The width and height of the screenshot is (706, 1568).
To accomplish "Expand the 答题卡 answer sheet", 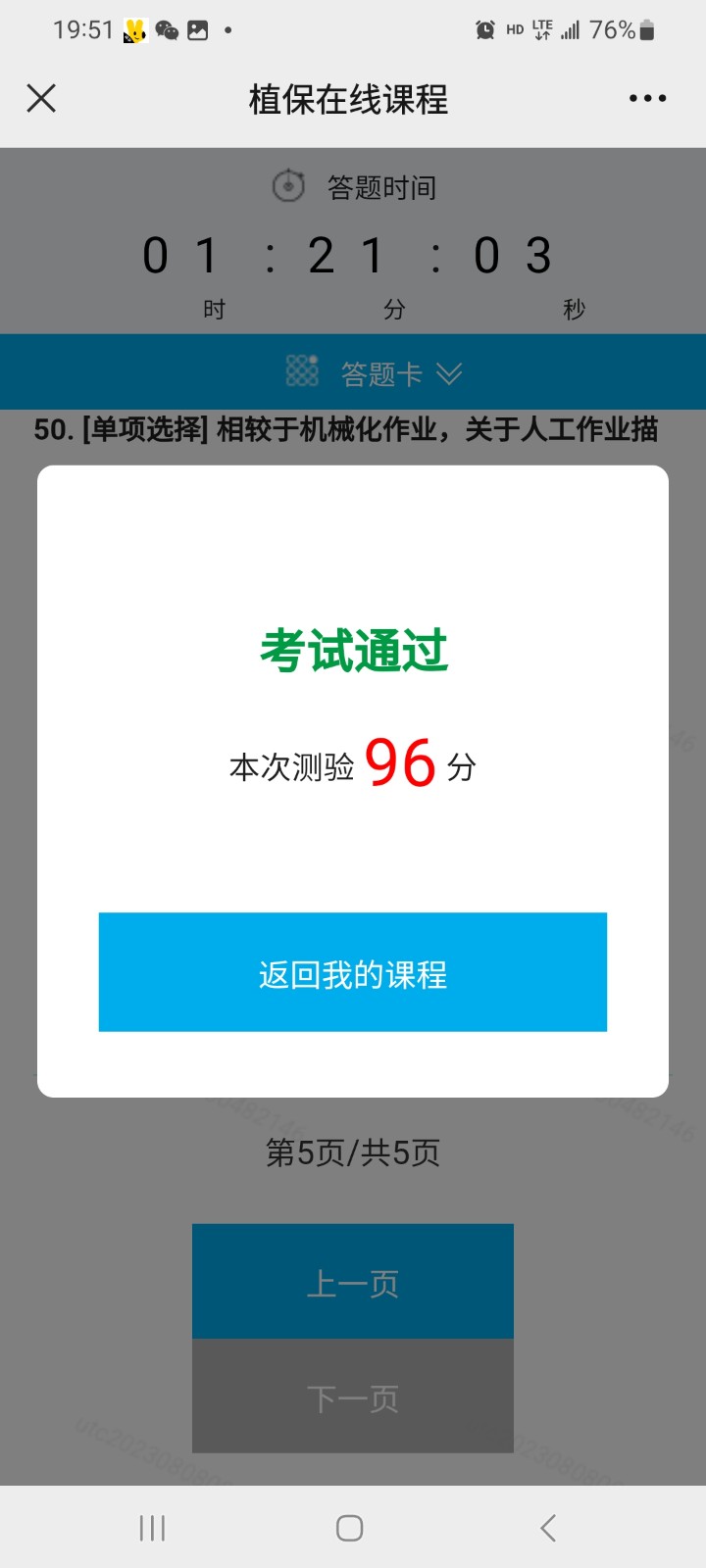I will (375, 373).
